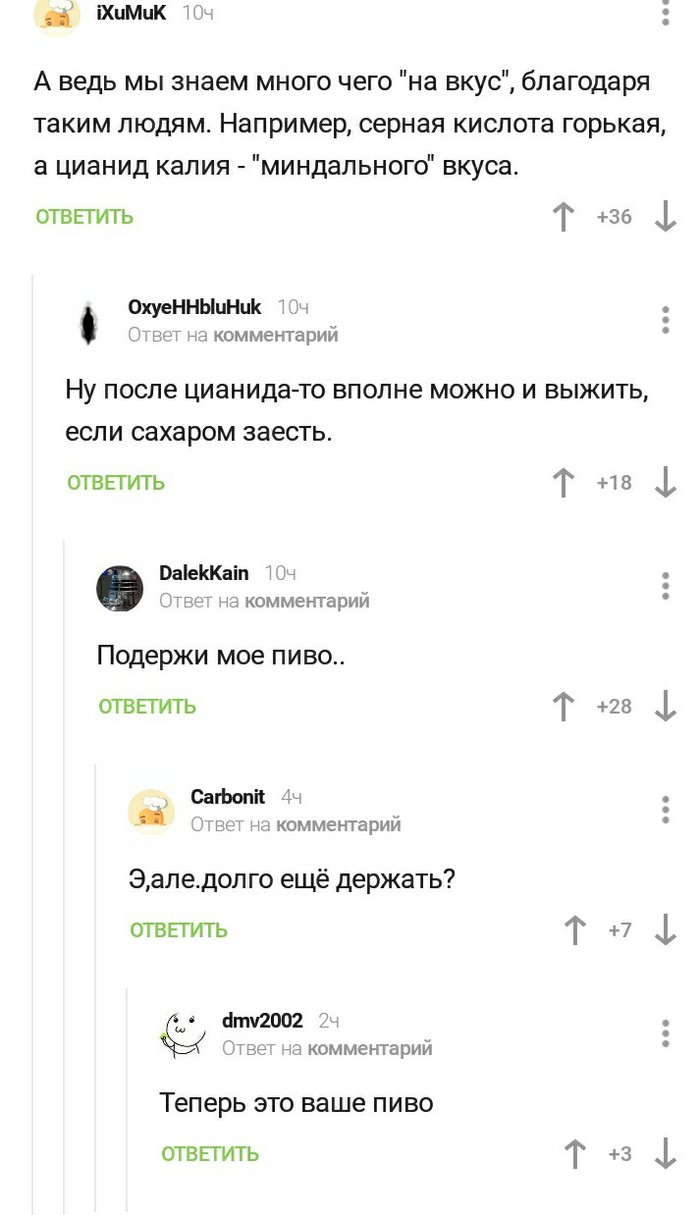Open DalekKain's profile by username

204,573
